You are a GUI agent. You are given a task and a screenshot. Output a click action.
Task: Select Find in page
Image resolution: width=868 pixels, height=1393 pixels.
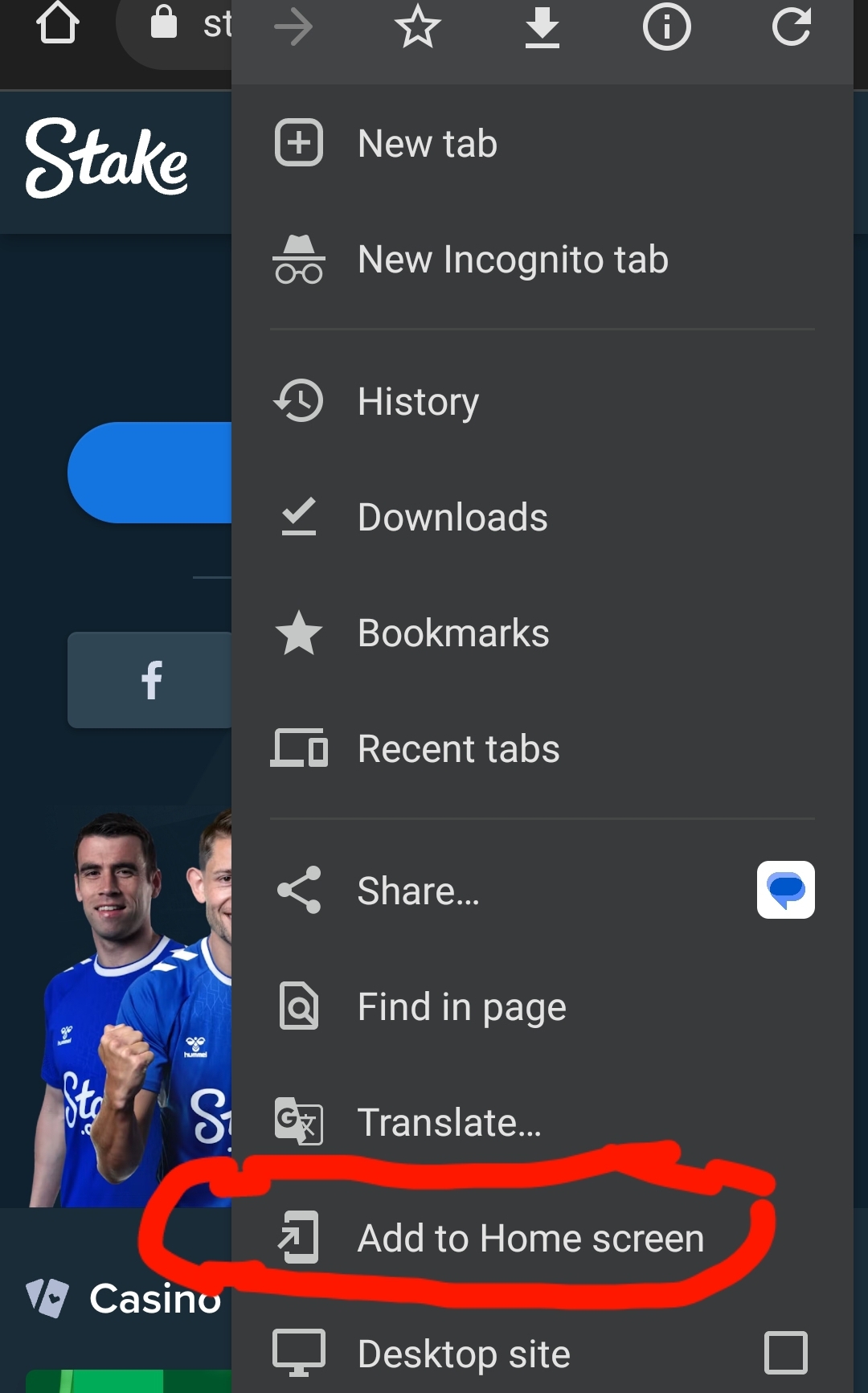(x=542, y=1006)
